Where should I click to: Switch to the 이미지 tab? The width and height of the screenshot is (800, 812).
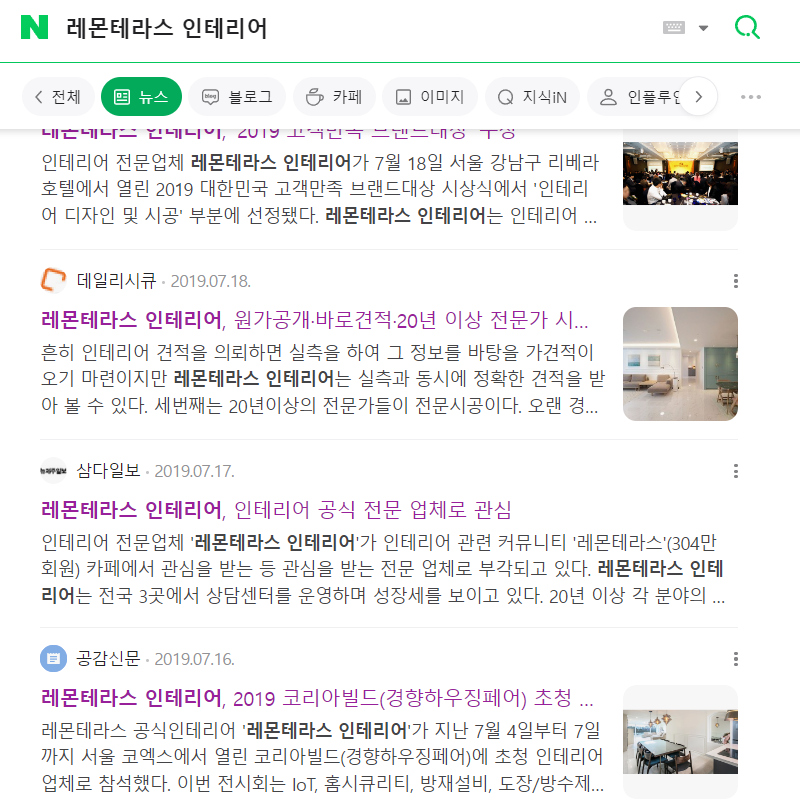[x=430, y=97]
